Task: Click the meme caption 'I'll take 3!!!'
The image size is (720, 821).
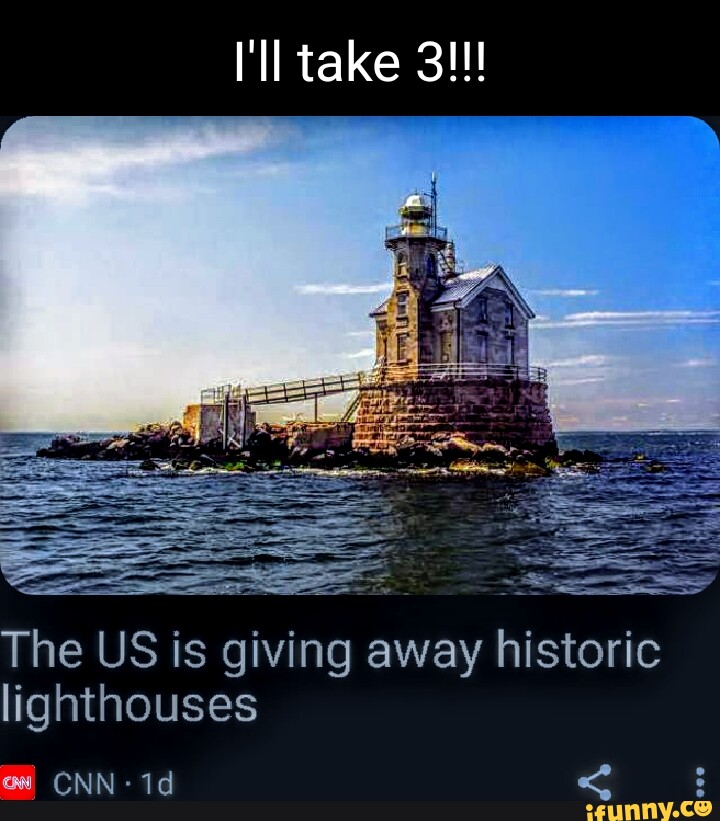Action: pos(358,60)
